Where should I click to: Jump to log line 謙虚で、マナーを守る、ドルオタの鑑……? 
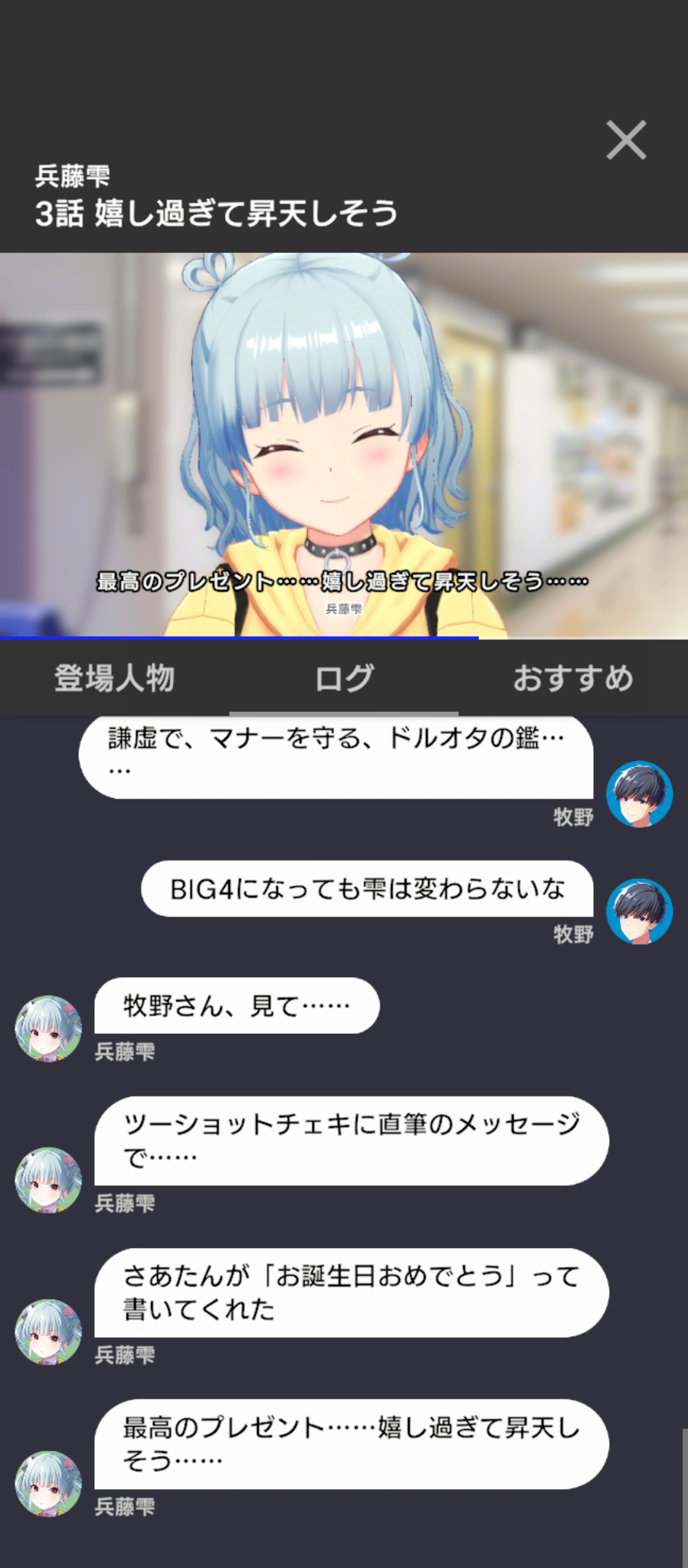[x=336, y=755]
